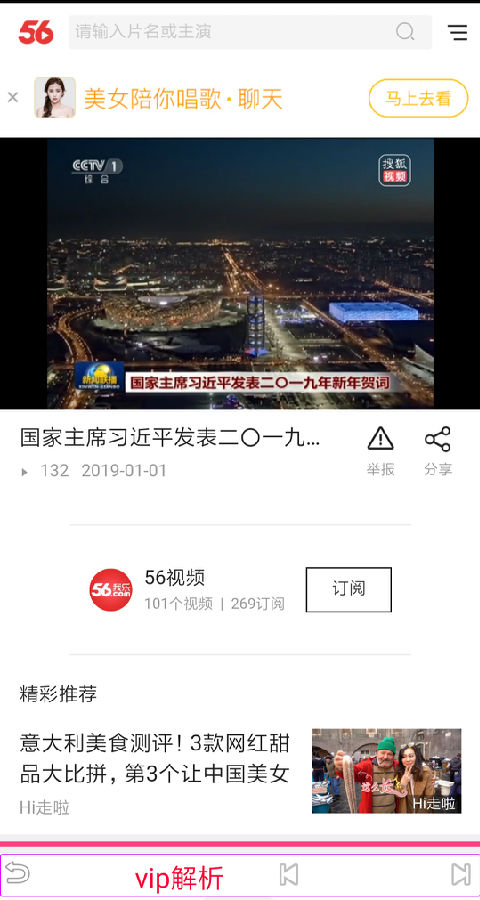
Task: Dismiss the singing chat ad banner
Action: pos(13,98)
